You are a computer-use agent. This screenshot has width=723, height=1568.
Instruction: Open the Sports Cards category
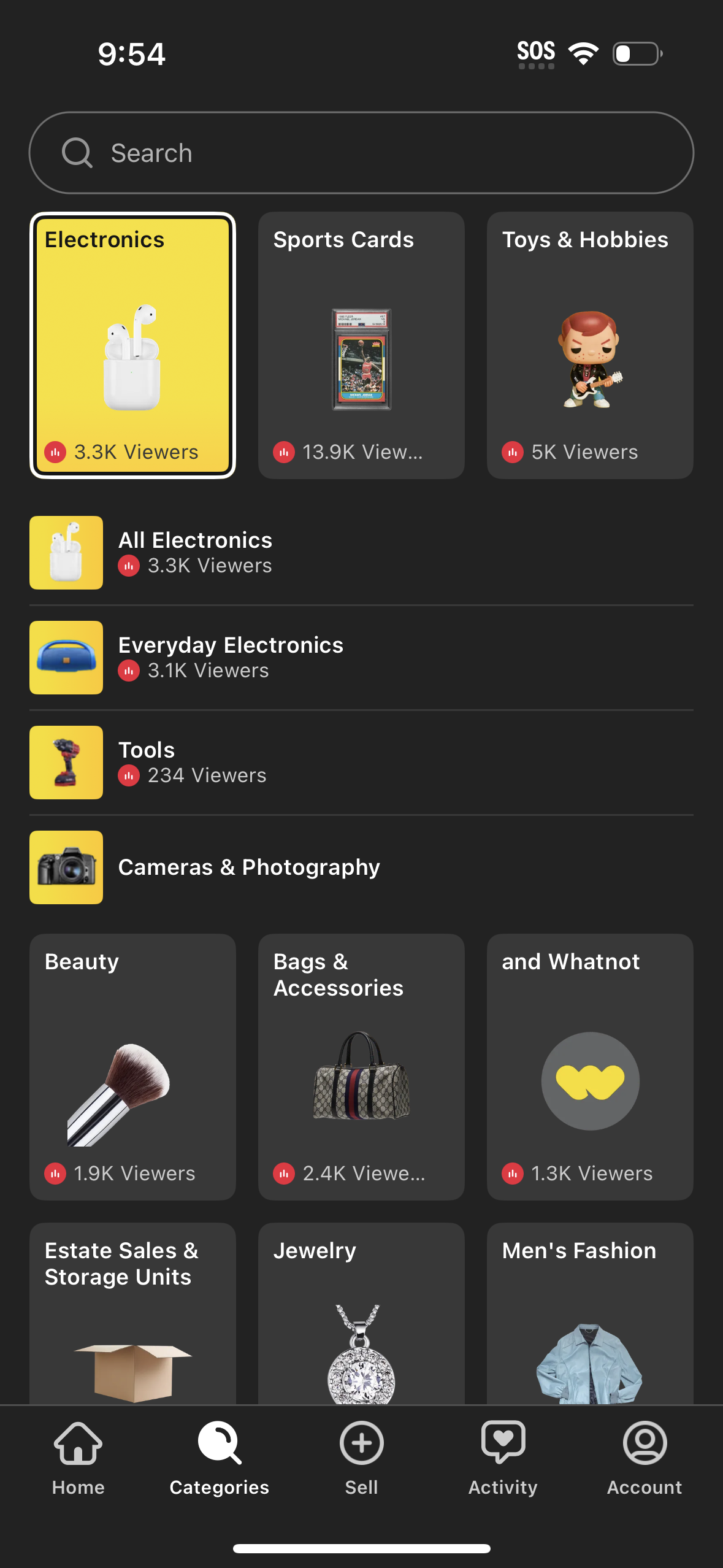(x=361, y=344)
